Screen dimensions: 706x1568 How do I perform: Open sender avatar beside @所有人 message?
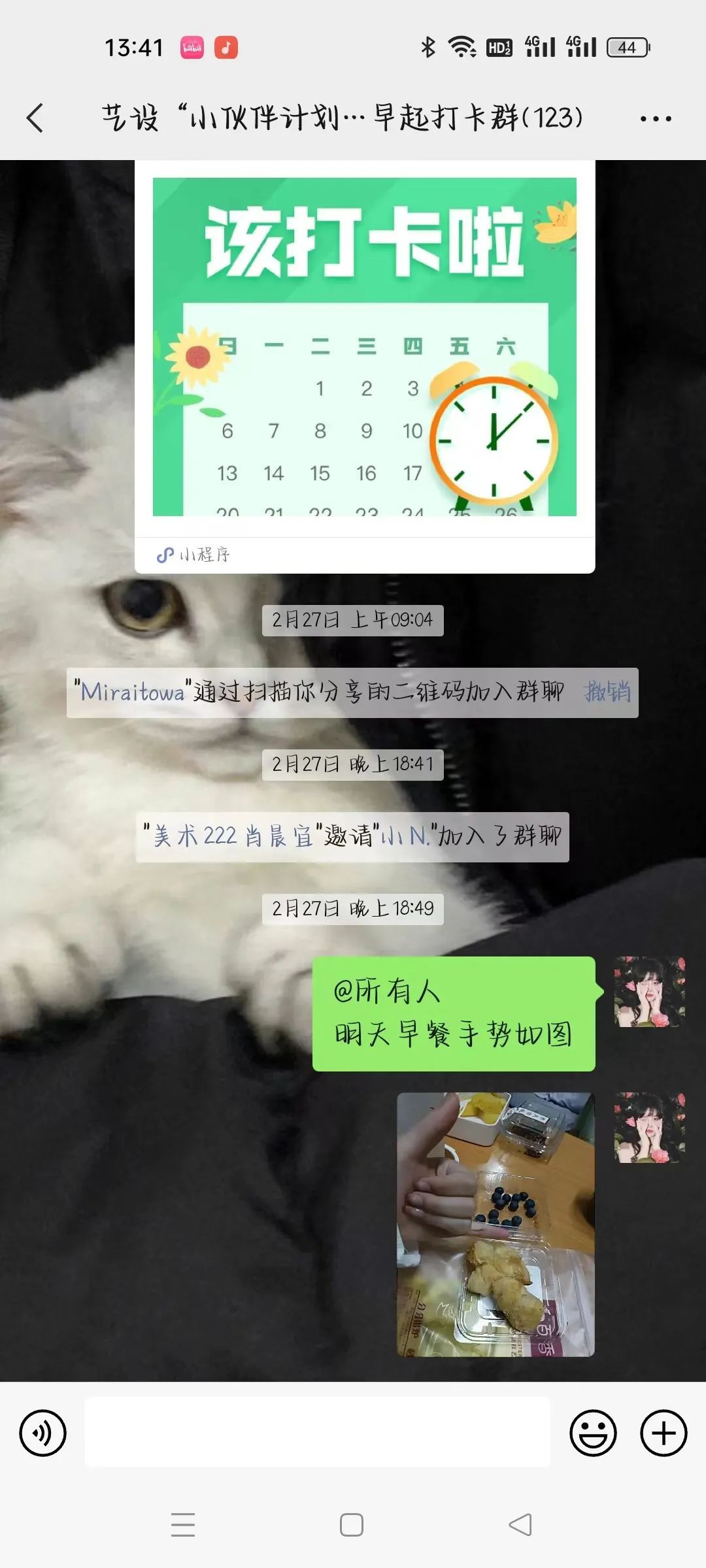tap(649, 992)
